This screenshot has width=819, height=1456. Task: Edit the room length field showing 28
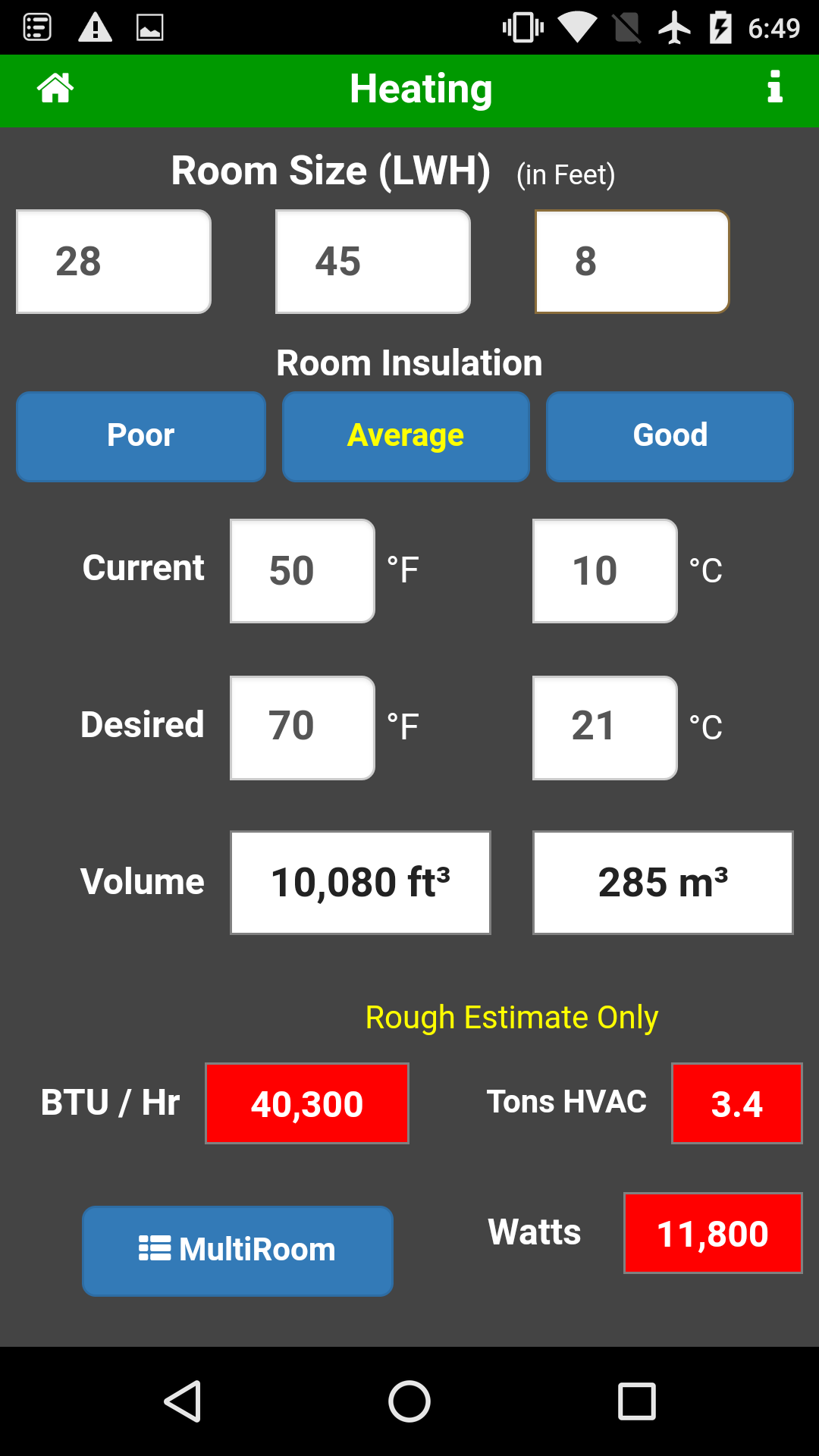pos(114,262)
